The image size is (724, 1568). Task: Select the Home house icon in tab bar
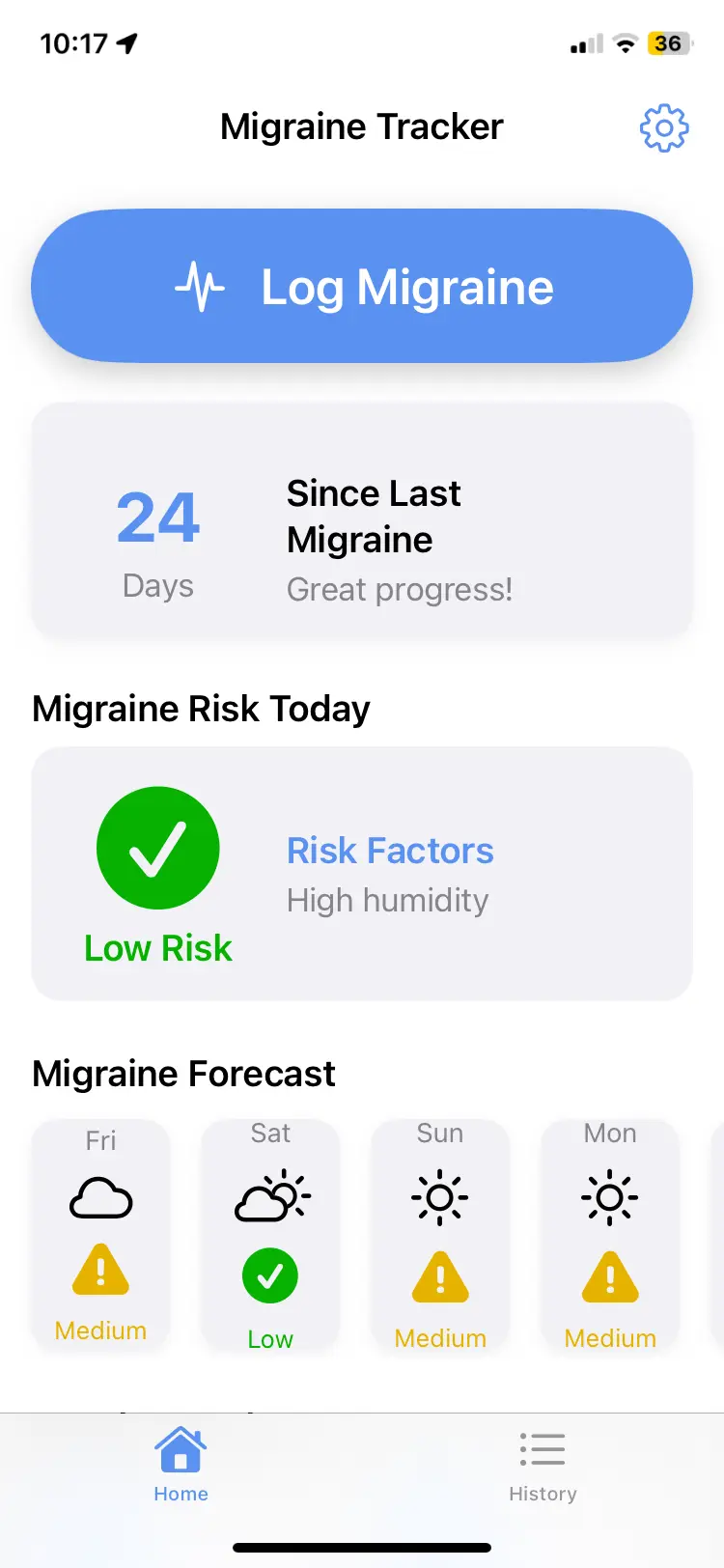(x=180, y=1447)
